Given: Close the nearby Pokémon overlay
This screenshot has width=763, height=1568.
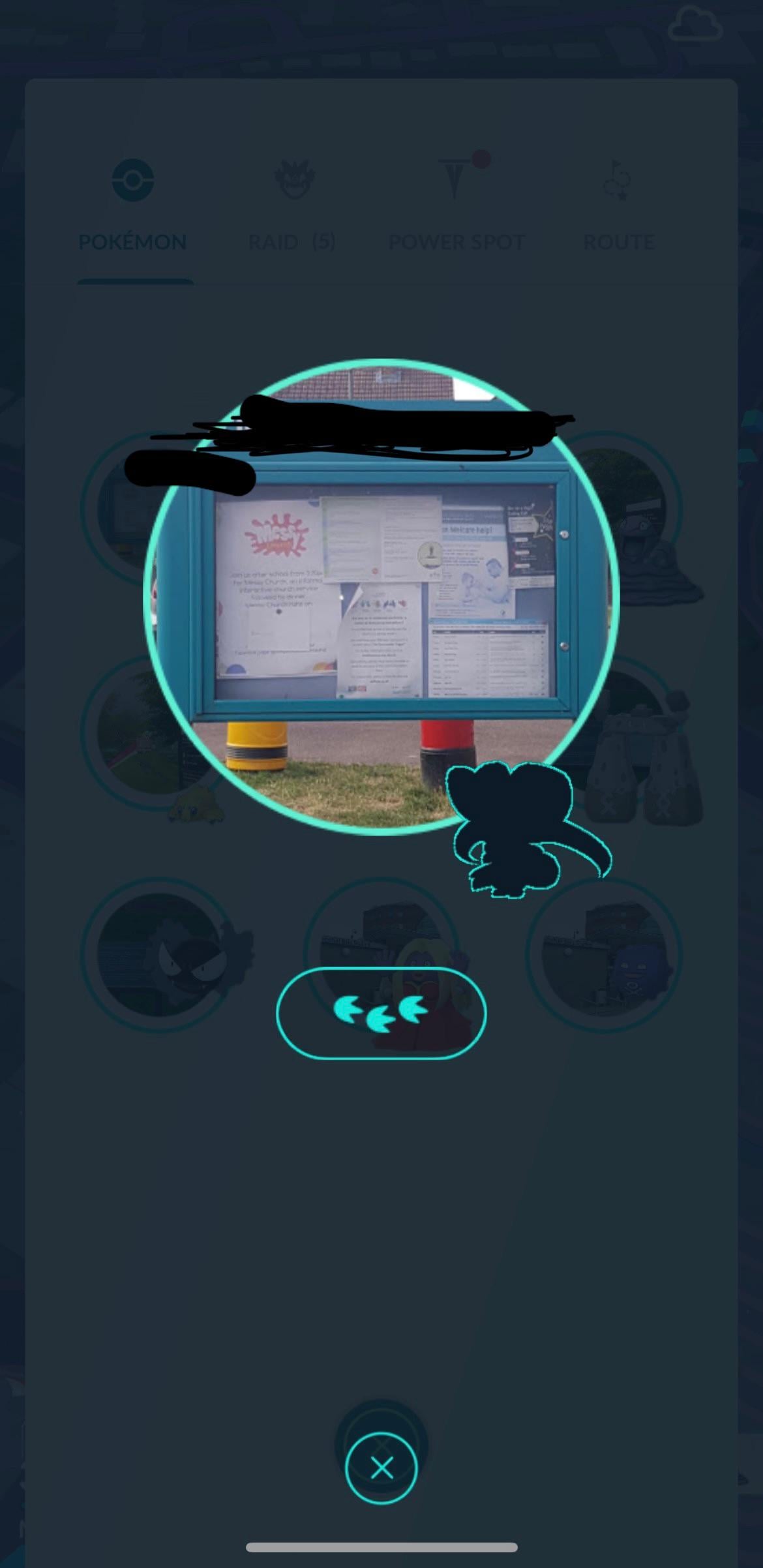Looking at the screenshot, I should click(381, 1468).
